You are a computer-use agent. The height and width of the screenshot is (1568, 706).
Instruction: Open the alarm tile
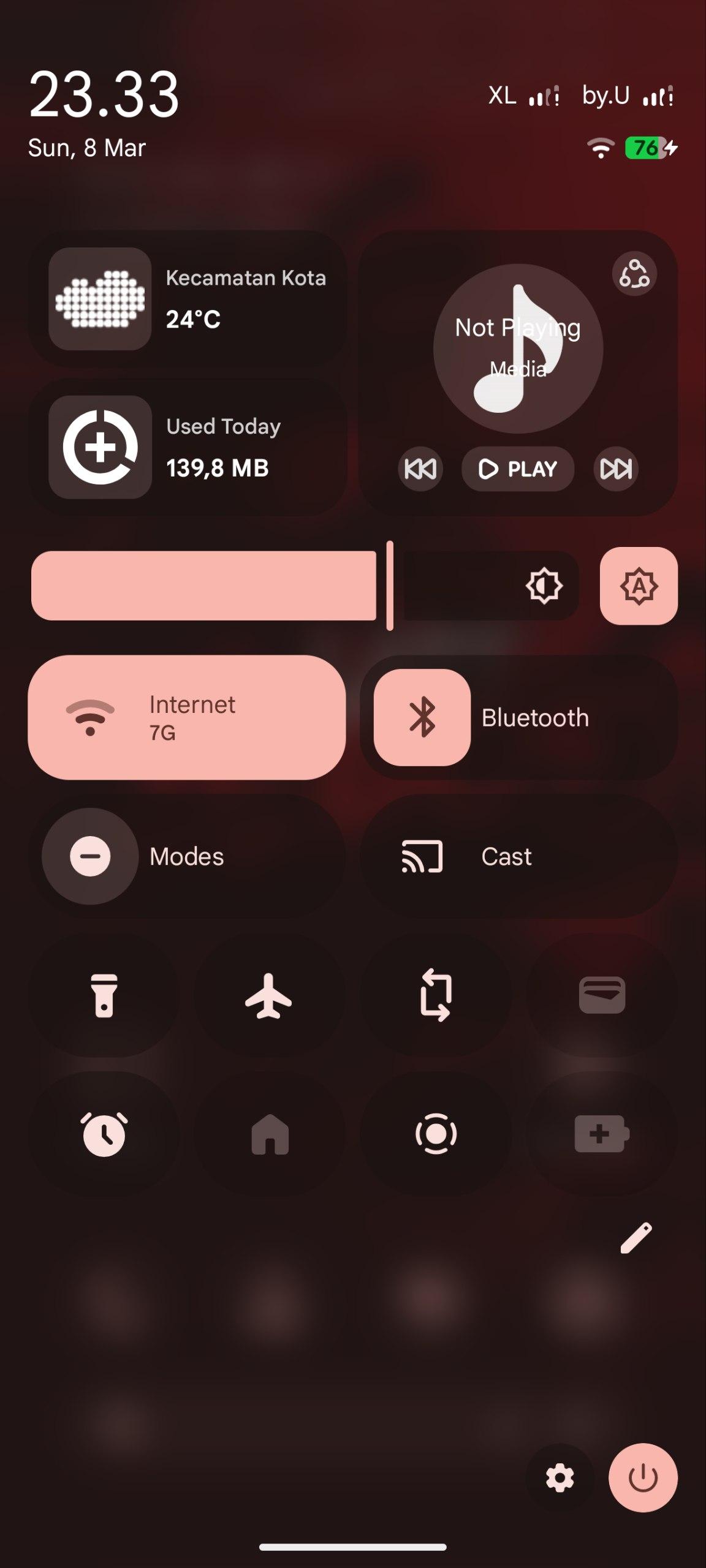[x=104, y=1134]
